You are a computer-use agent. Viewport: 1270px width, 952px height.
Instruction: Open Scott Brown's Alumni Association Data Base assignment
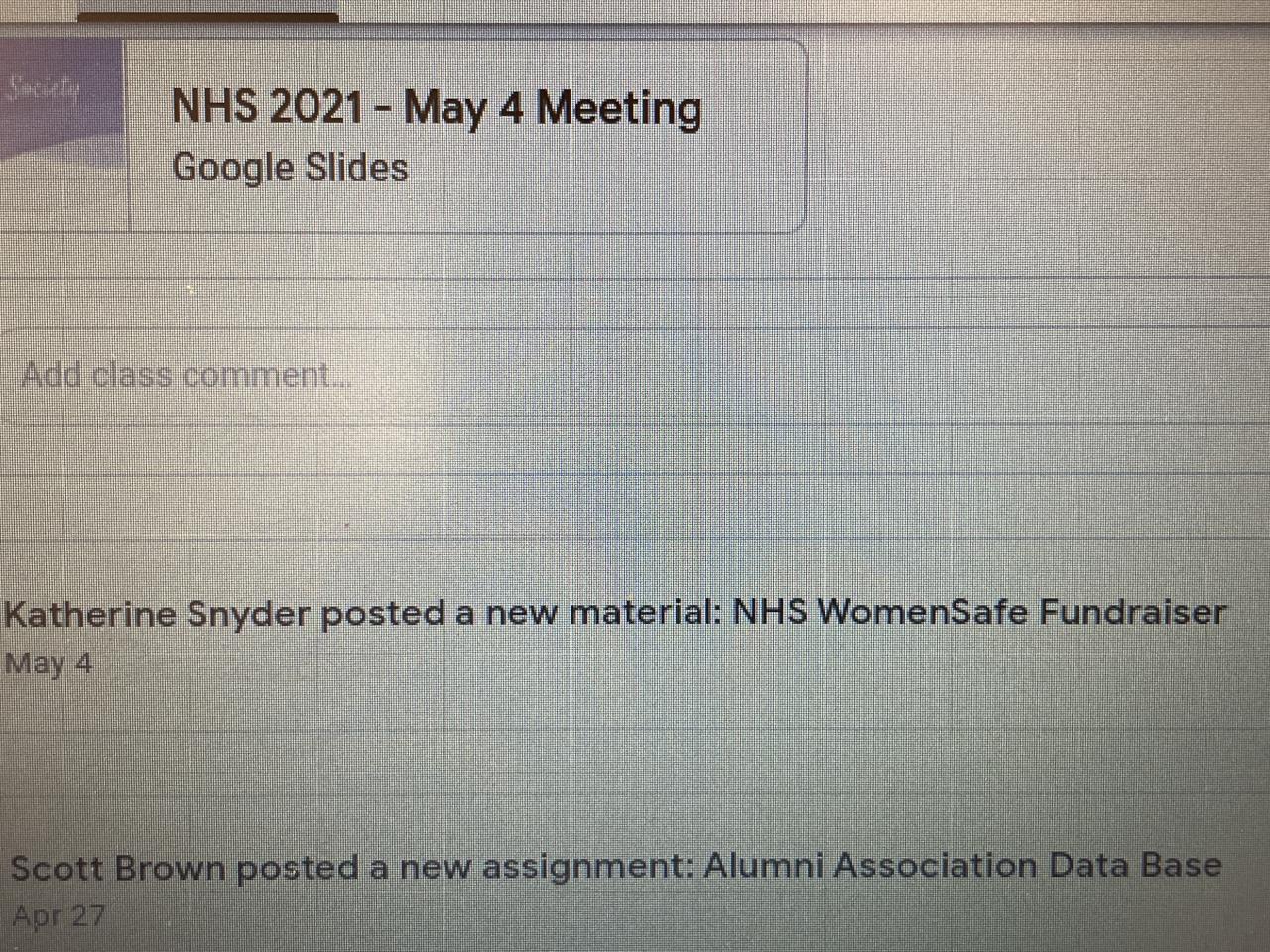pyautogui.click(x=615, y=867)
